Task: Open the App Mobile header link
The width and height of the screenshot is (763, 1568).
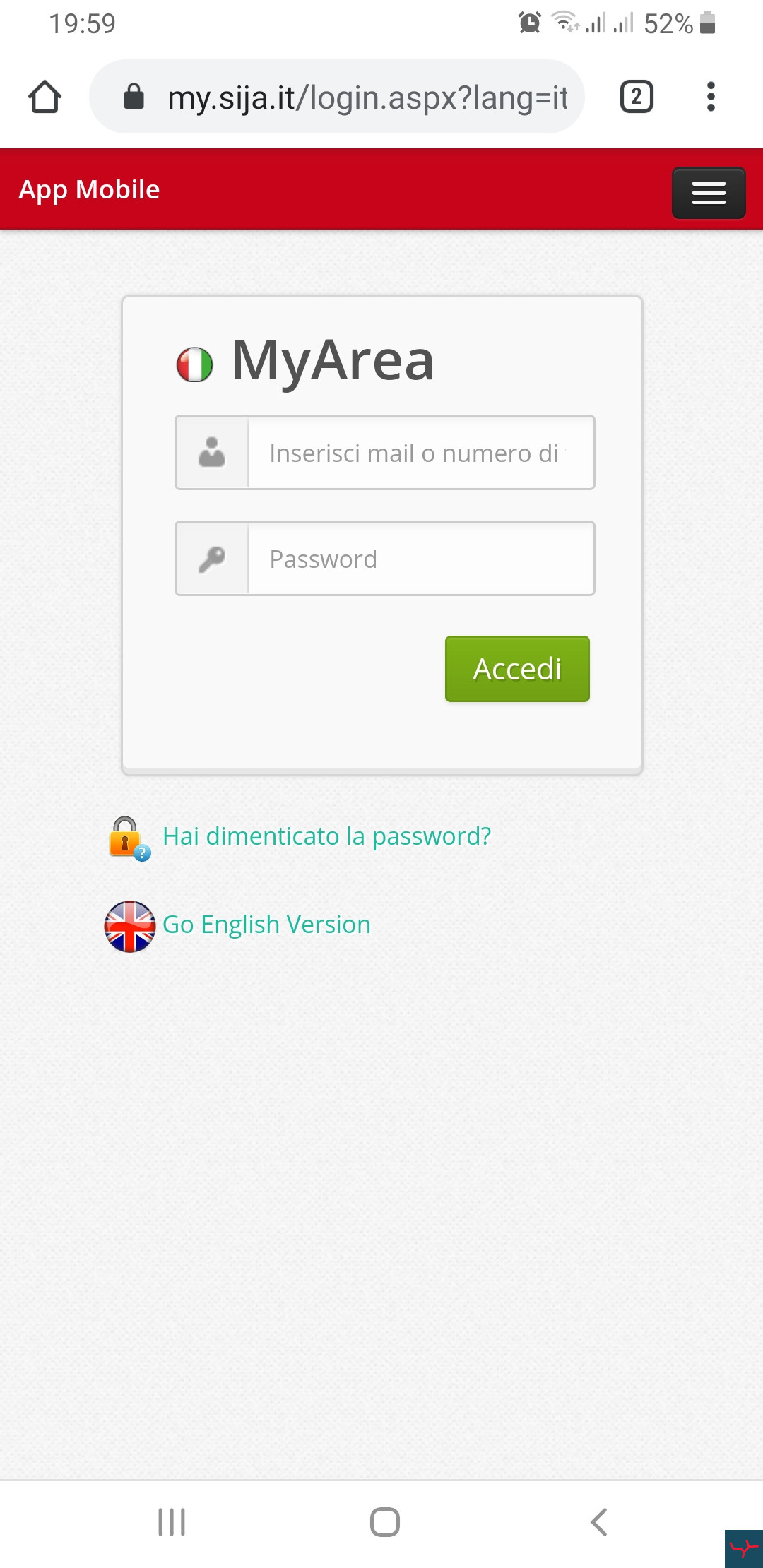Action: point(89,189)
